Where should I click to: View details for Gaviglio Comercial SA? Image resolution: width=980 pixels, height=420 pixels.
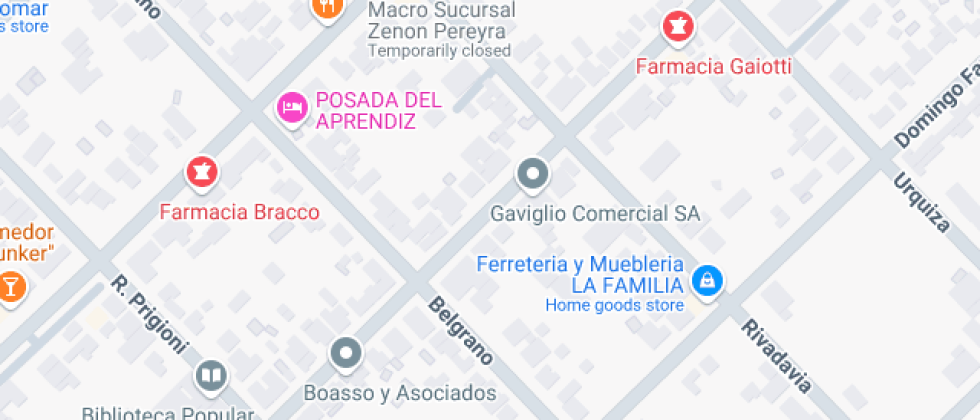[x=532, y=174]
